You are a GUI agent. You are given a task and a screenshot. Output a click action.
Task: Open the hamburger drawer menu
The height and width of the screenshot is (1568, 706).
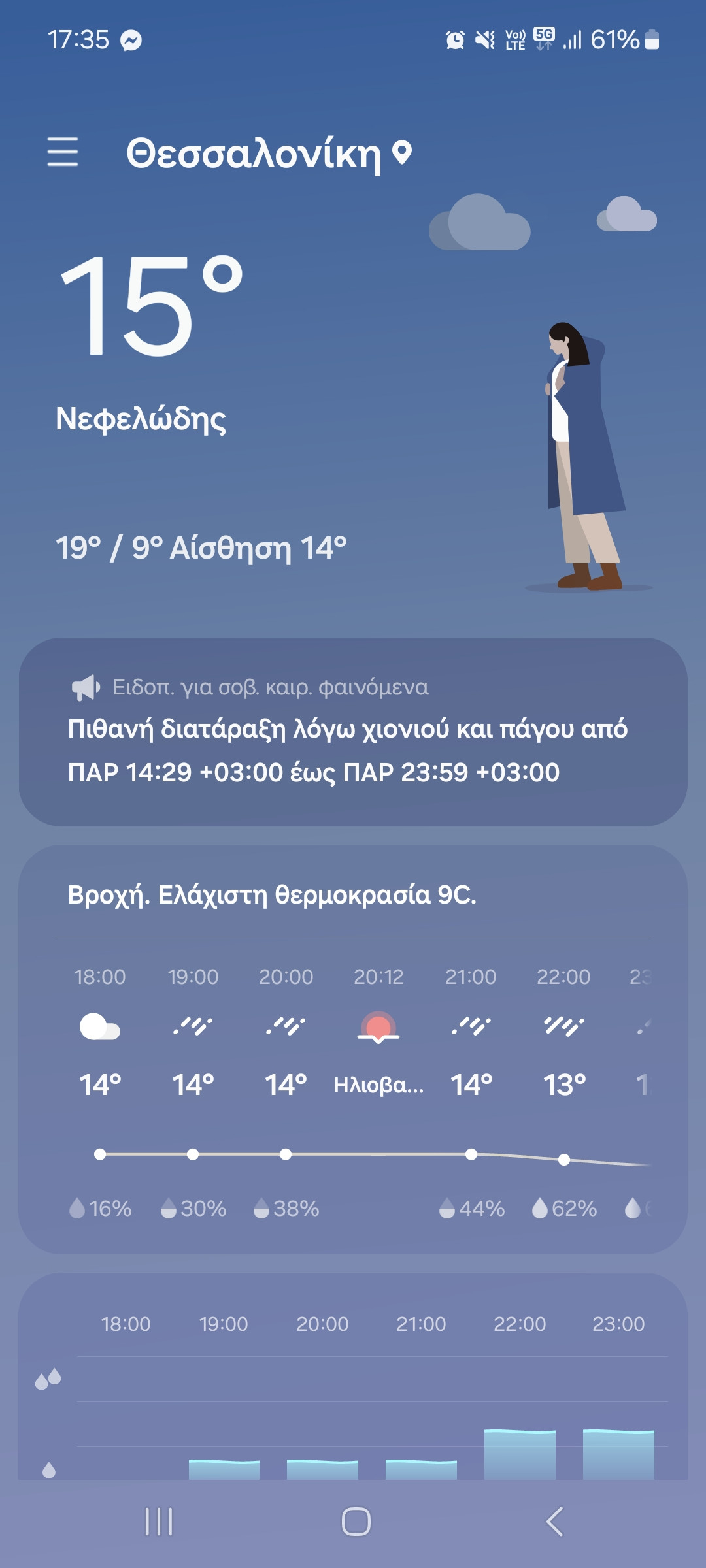click(x=63, y=152)
